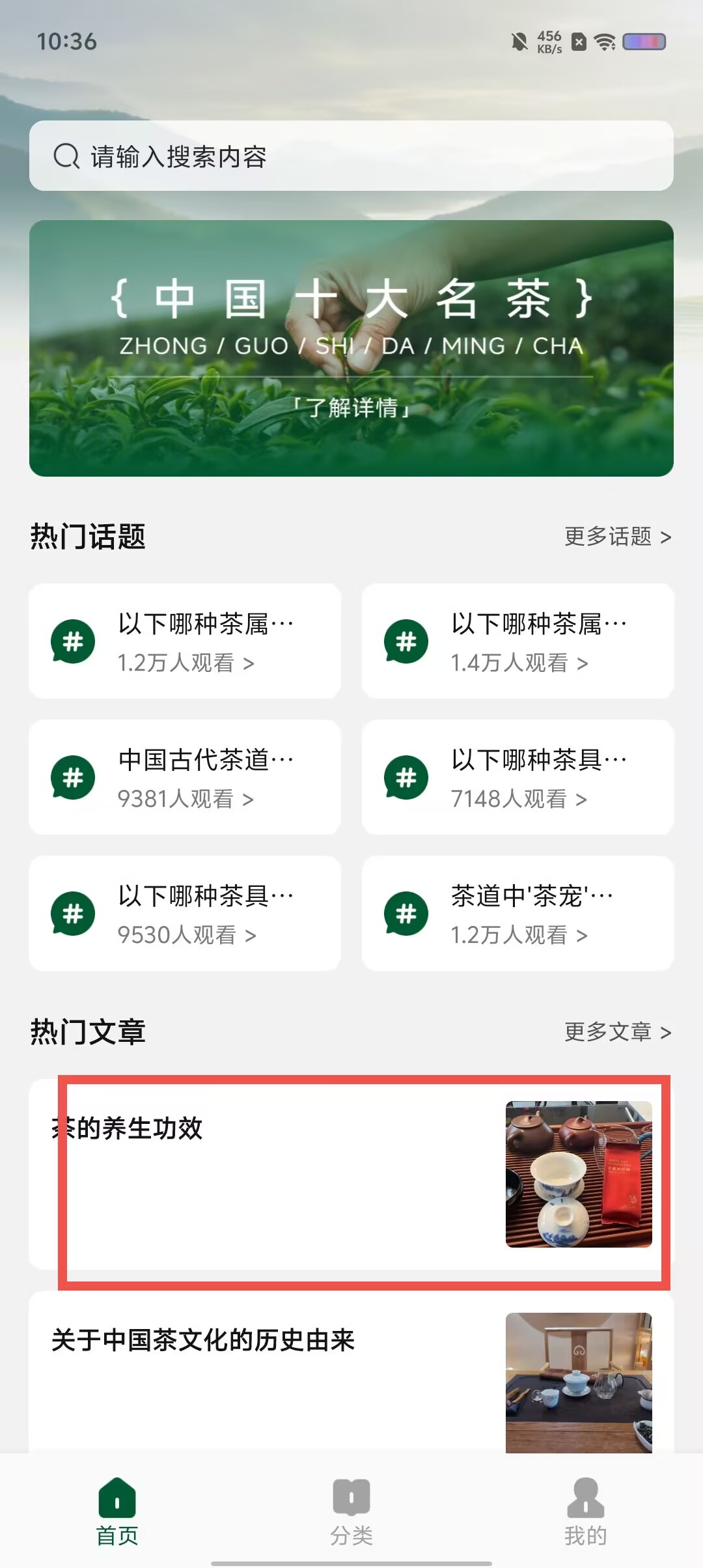View more articles via 更多文章

(x=617, y=1032)
